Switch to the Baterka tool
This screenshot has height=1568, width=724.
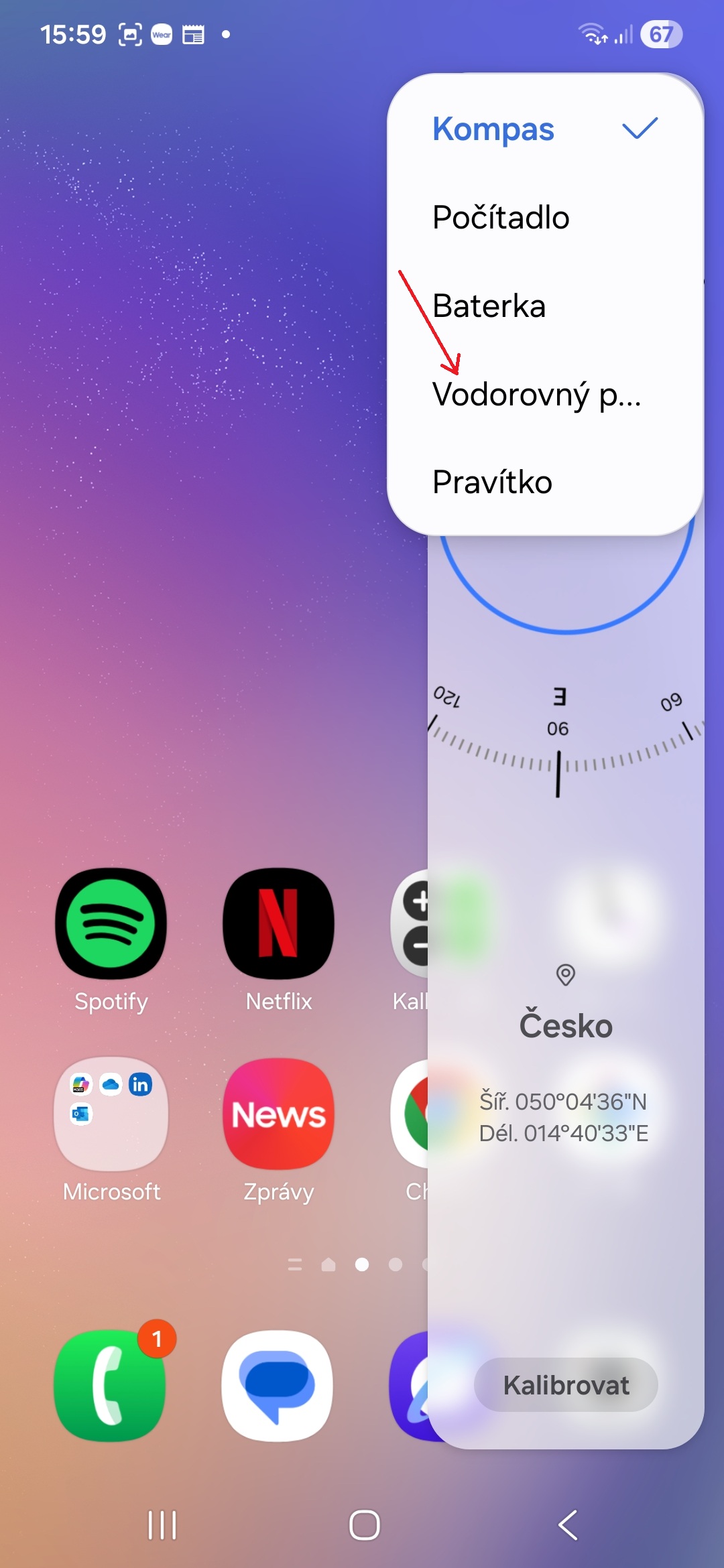pyautogui.click(x=489, y=306)
